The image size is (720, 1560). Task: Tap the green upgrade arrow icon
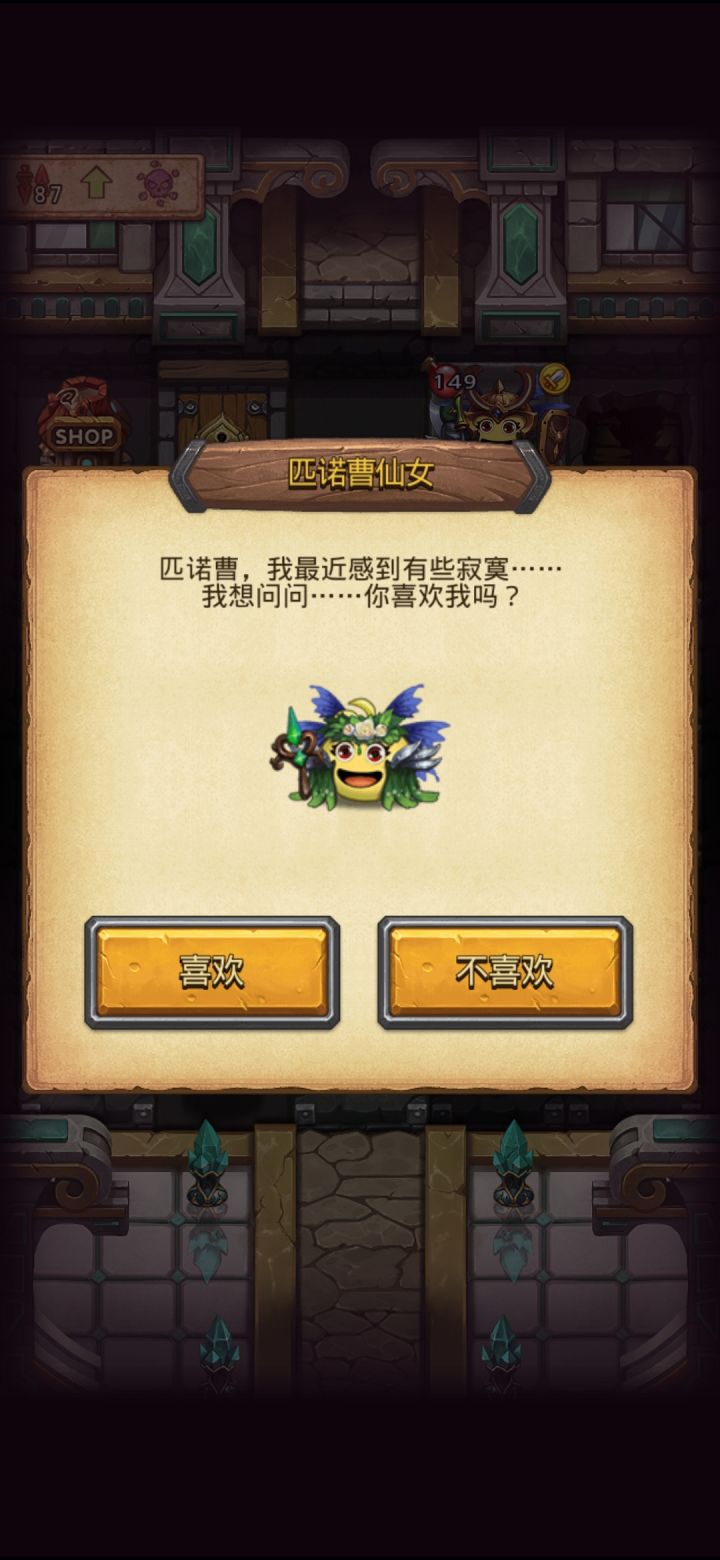95,182
